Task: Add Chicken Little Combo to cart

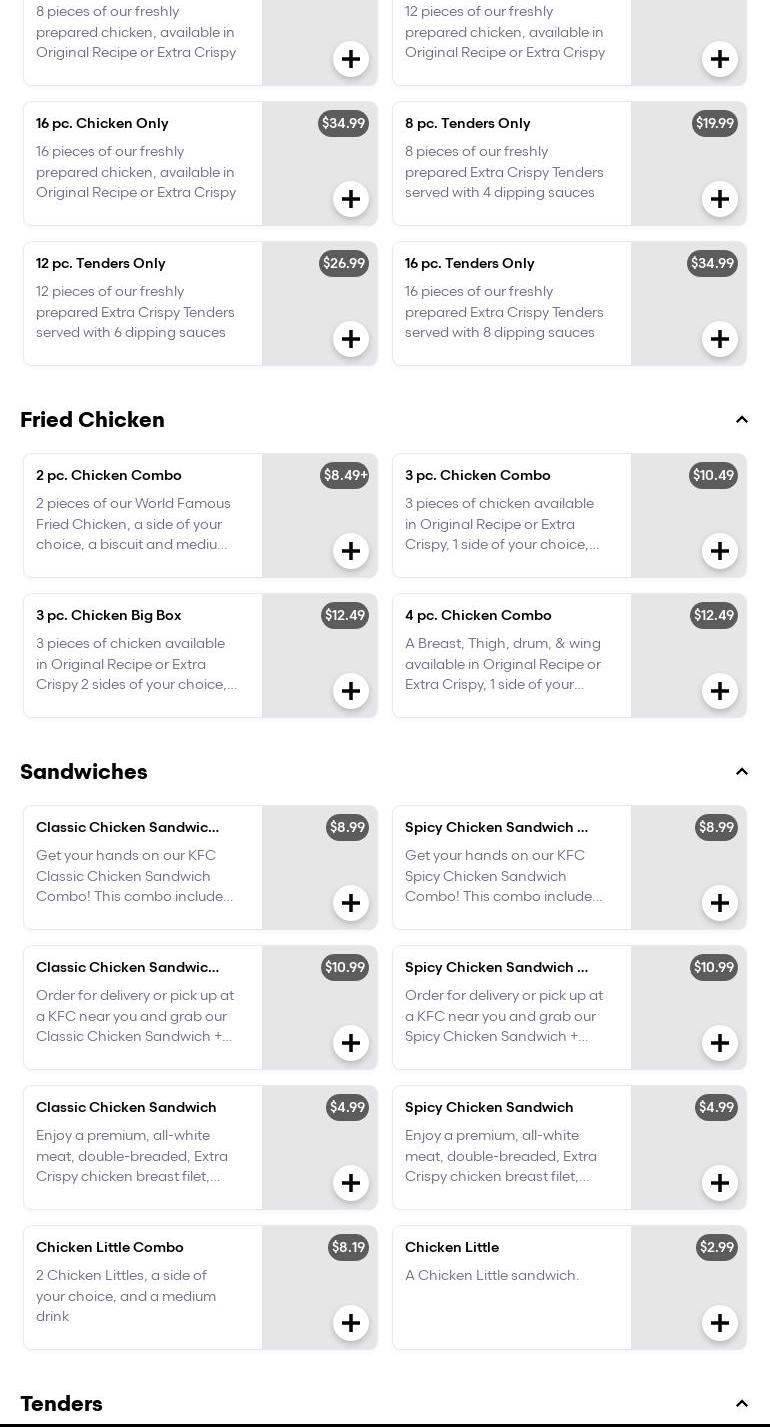Action: click(x=351, y=1323)
